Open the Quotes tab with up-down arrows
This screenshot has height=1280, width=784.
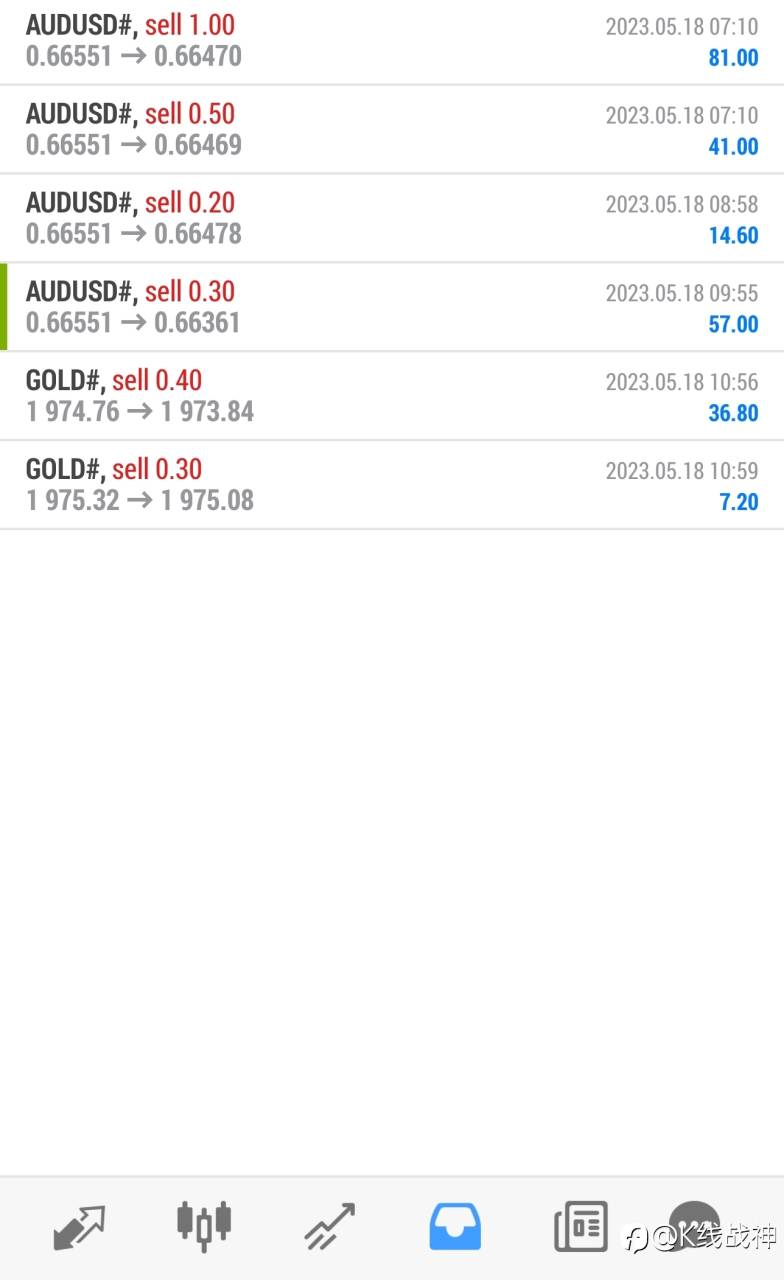coord(79,1227)
